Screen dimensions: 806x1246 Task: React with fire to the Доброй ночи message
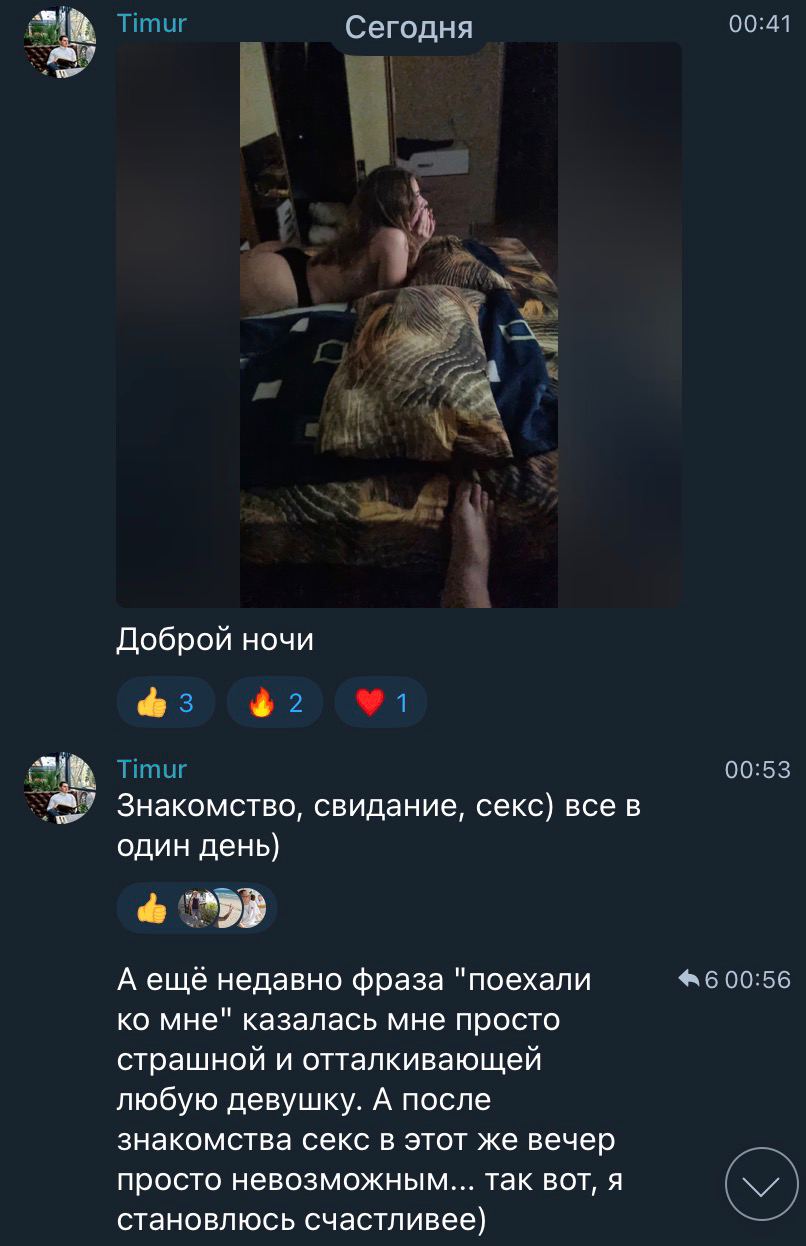pos(275,703)
